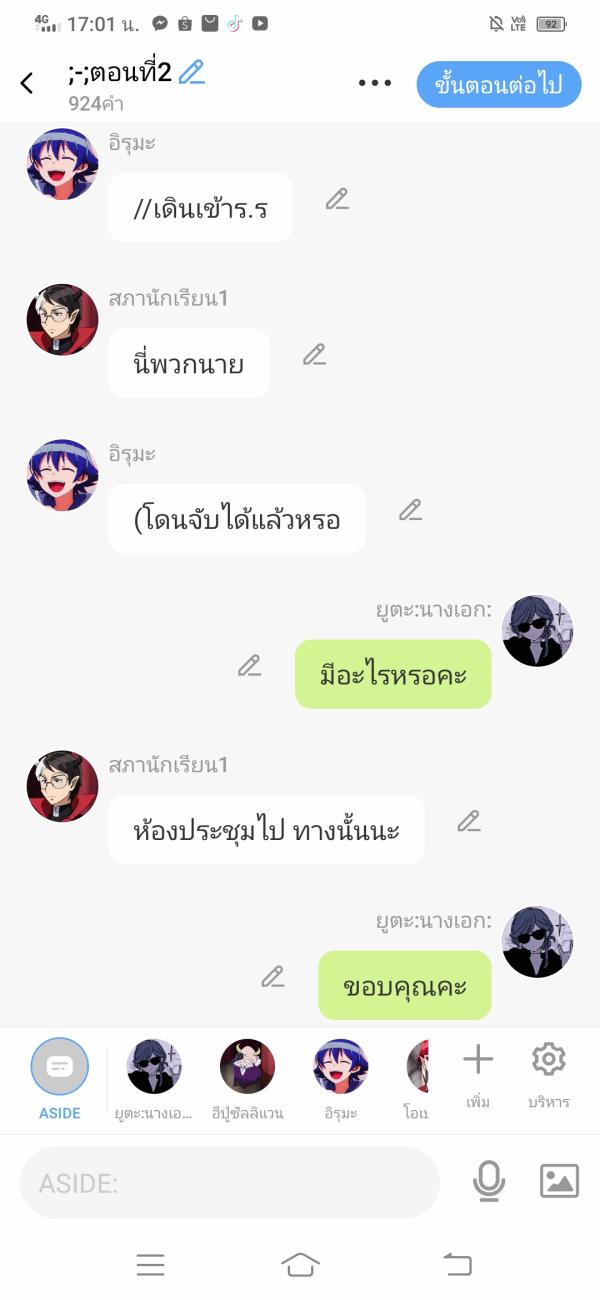Edit the message ขอบคุณคะ

pyautogui.click(x=273, y=977)
